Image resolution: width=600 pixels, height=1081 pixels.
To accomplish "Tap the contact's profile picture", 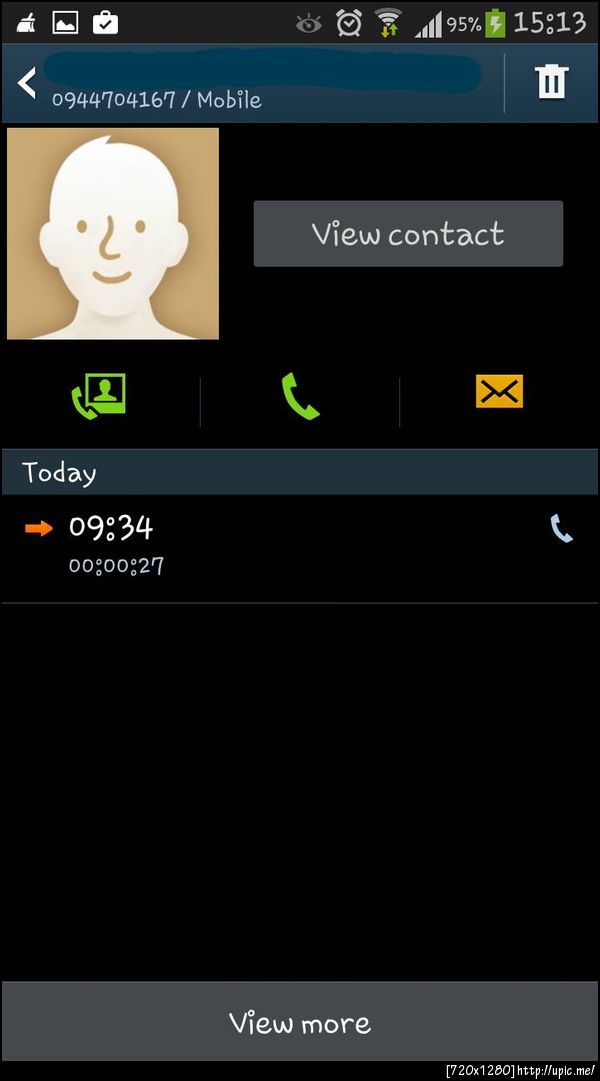I will point(113,234).
